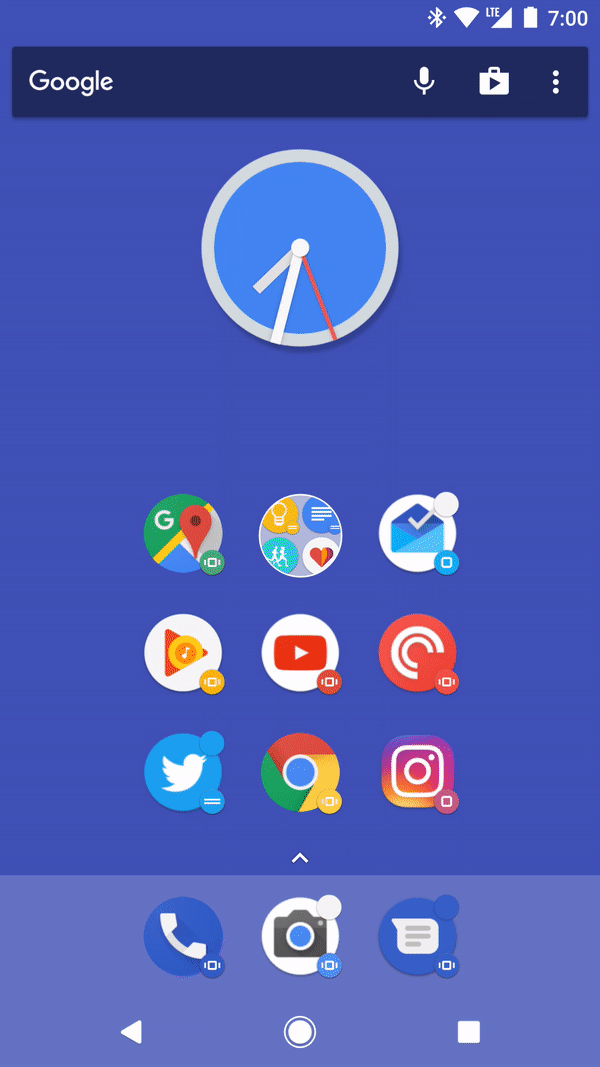Open the search bar overflow menu

[556, 82]
